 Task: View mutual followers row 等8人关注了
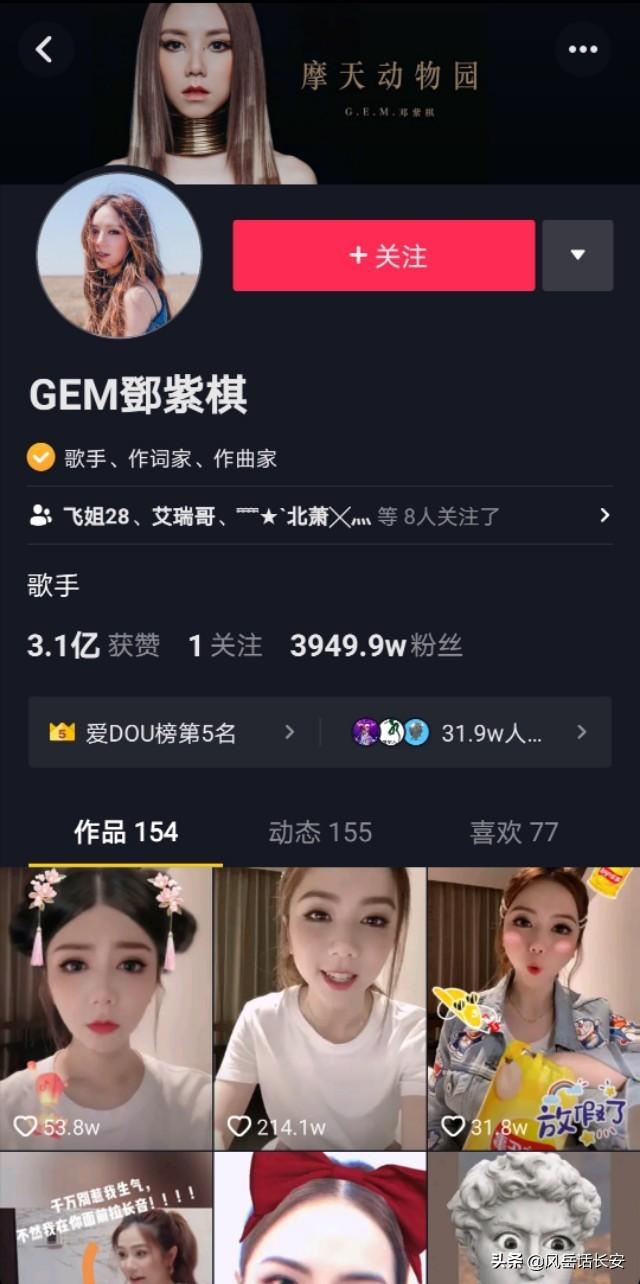click(x=320, y=516)
